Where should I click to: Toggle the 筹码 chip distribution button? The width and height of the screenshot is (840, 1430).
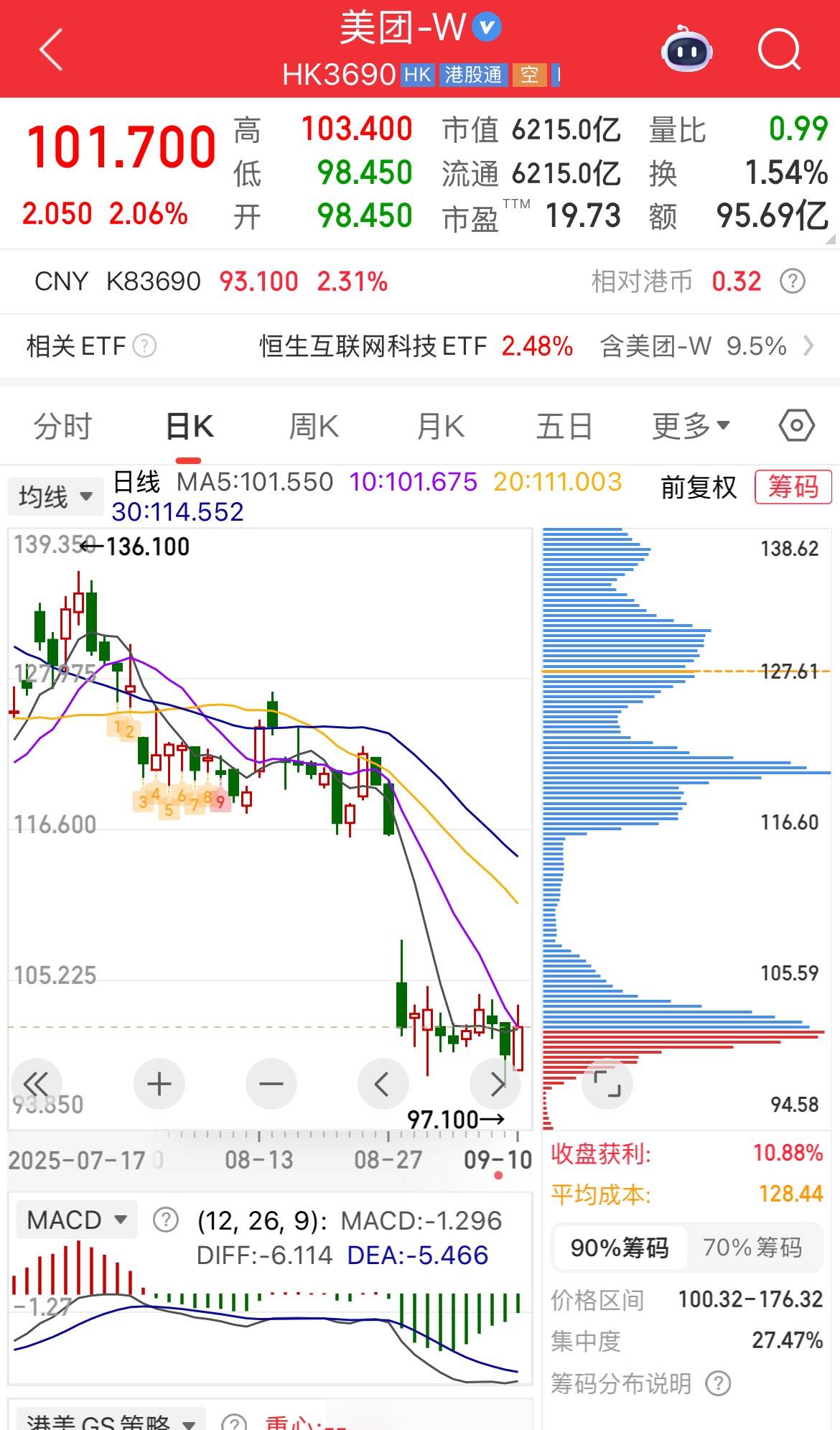[x=793, y=487]
